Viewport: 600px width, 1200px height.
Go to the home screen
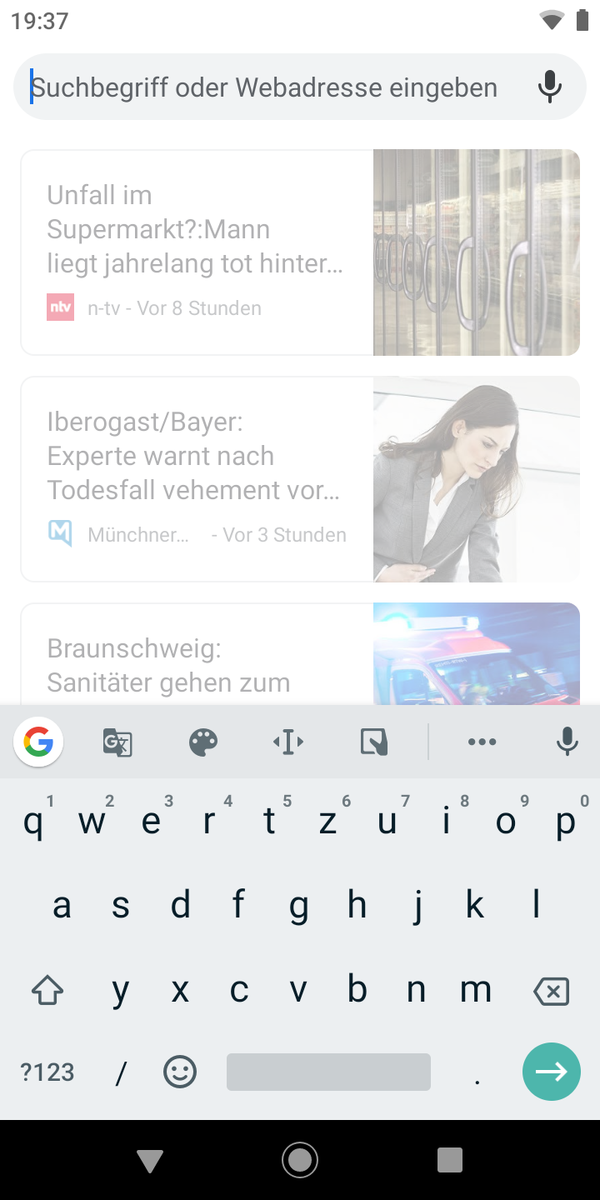tap(299, 1160)
